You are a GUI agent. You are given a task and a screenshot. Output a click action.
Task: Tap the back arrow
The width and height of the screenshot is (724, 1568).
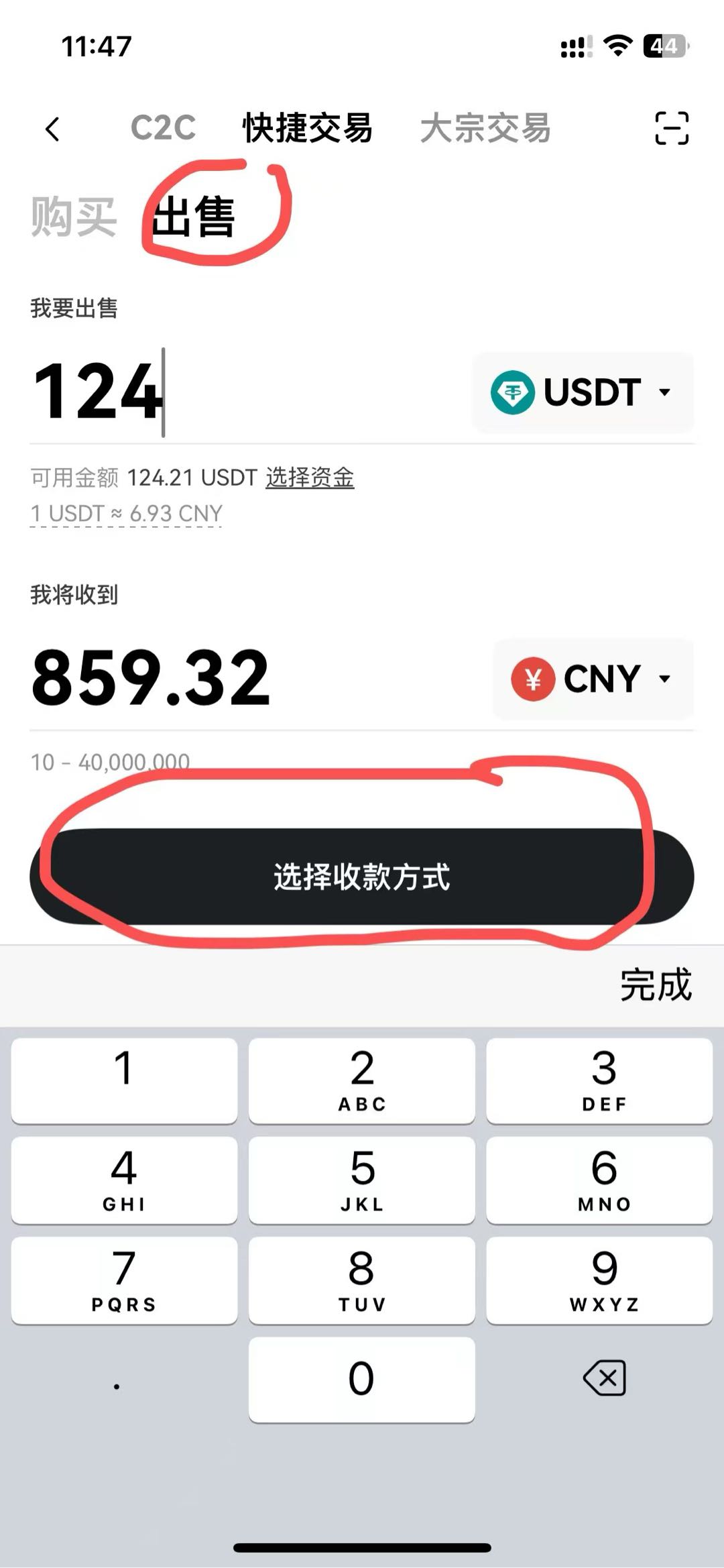[53, 129]
